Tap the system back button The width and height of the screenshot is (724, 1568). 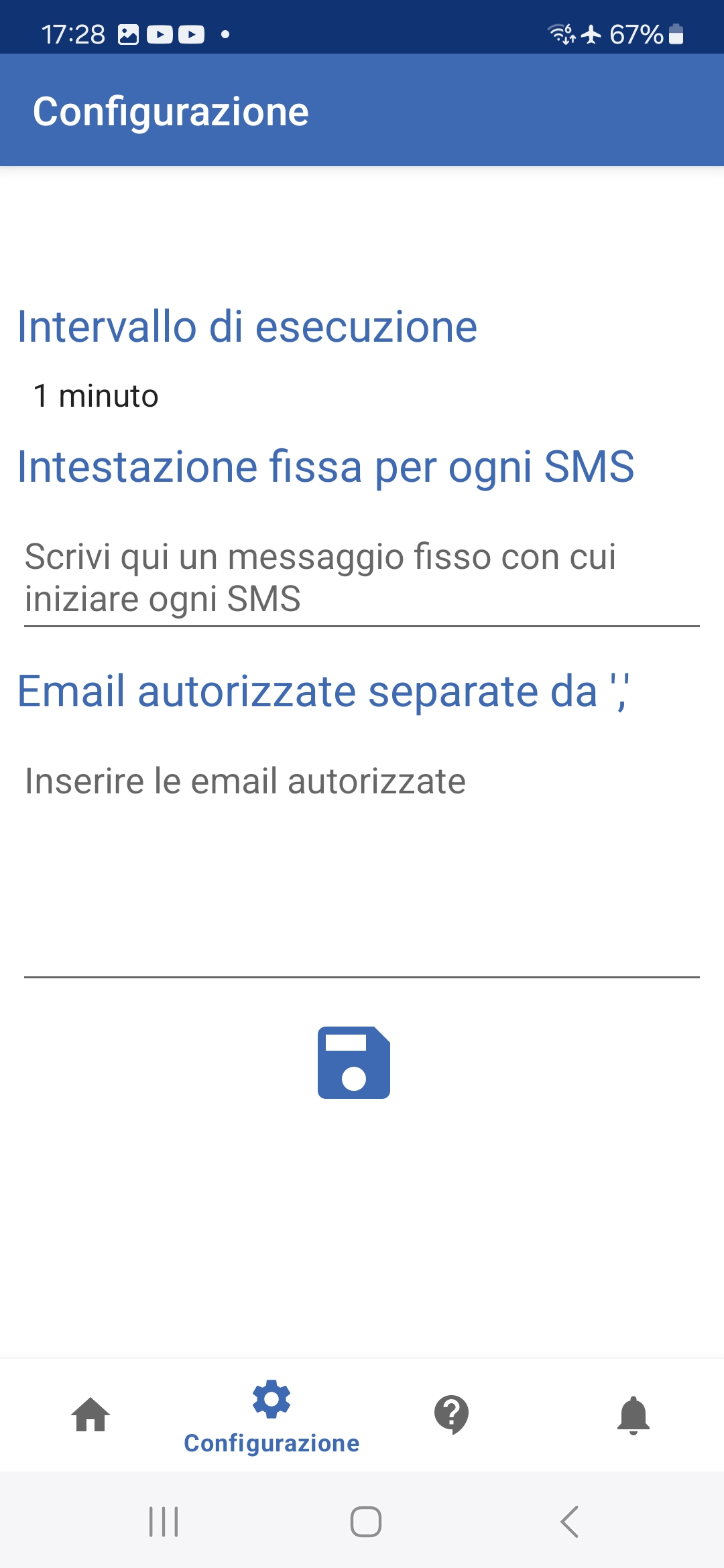(x=570, y=1522)
